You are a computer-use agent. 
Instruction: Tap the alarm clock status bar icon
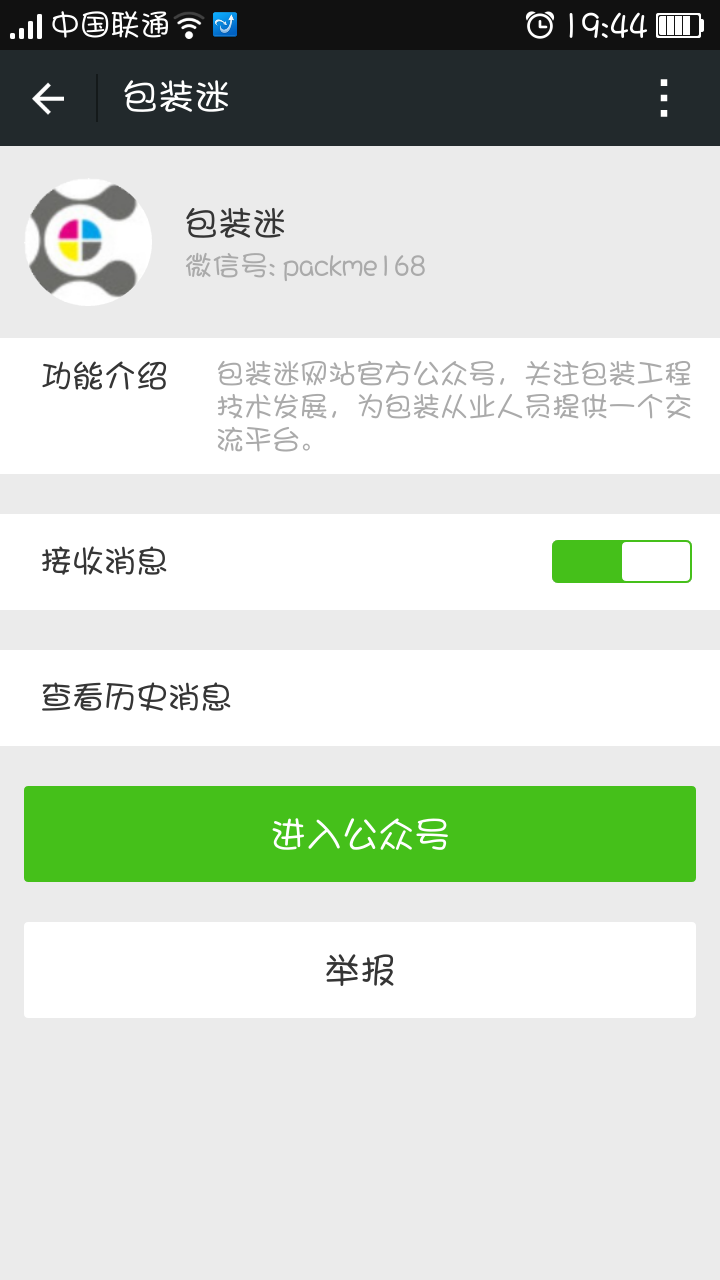[538, 24]
